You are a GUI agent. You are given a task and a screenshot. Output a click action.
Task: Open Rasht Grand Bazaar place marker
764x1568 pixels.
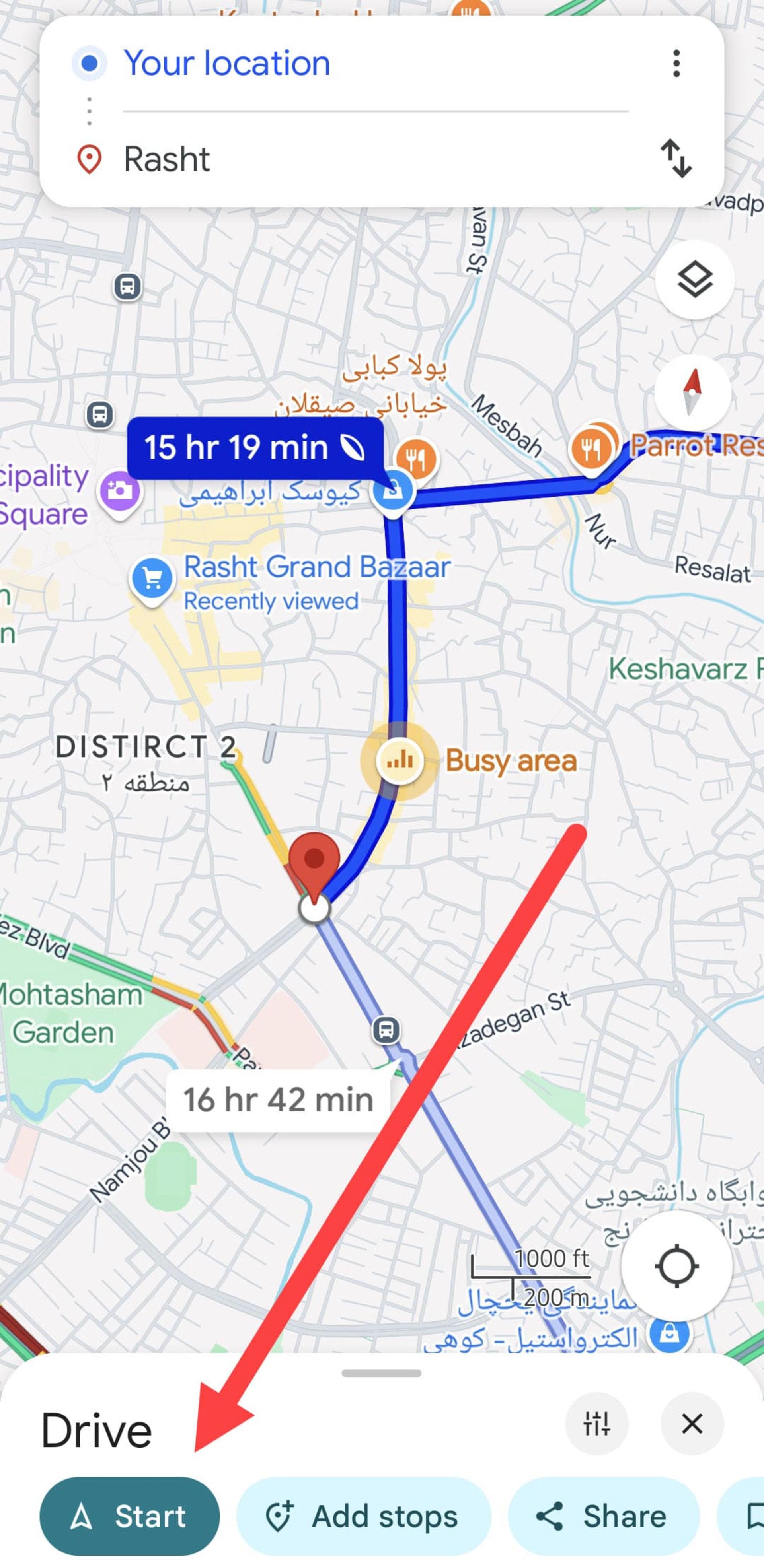pyautogui.click(x=152, y=579)
